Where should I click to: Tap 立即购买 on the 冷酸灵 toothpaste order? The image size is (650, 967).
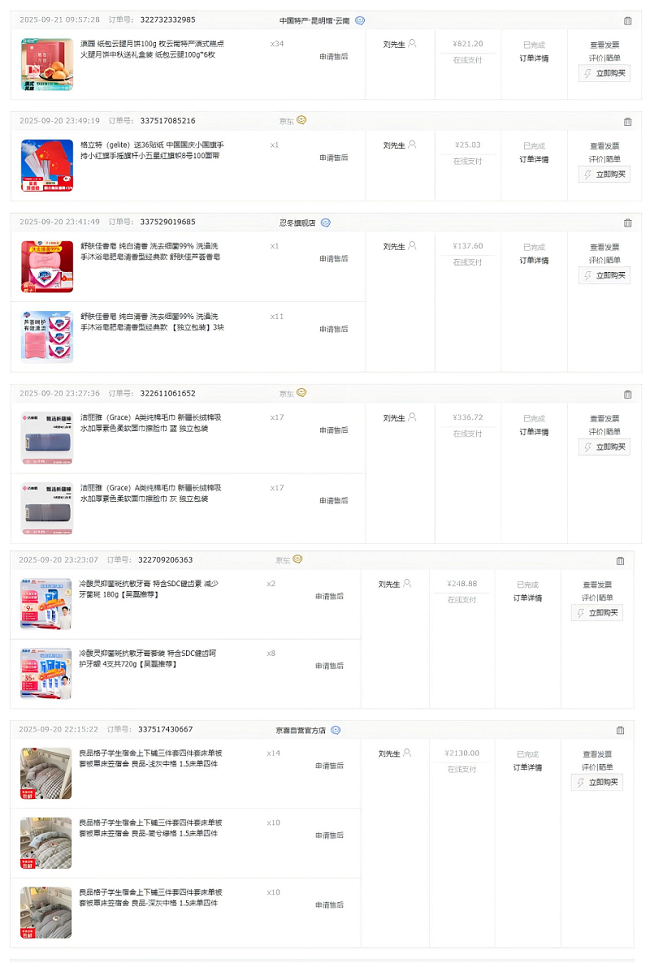click(597, 612)
